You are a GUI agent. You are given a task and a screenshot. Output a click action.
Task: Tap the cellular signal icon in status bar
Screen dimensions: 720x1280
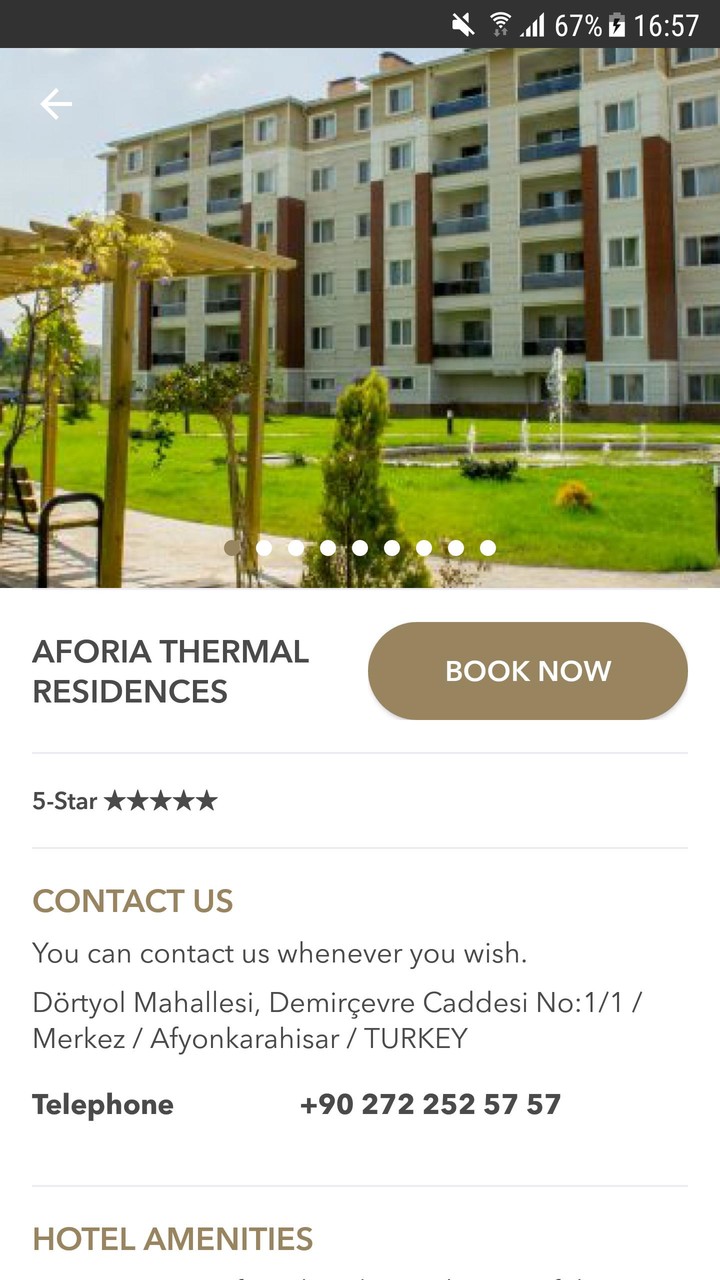532,24
